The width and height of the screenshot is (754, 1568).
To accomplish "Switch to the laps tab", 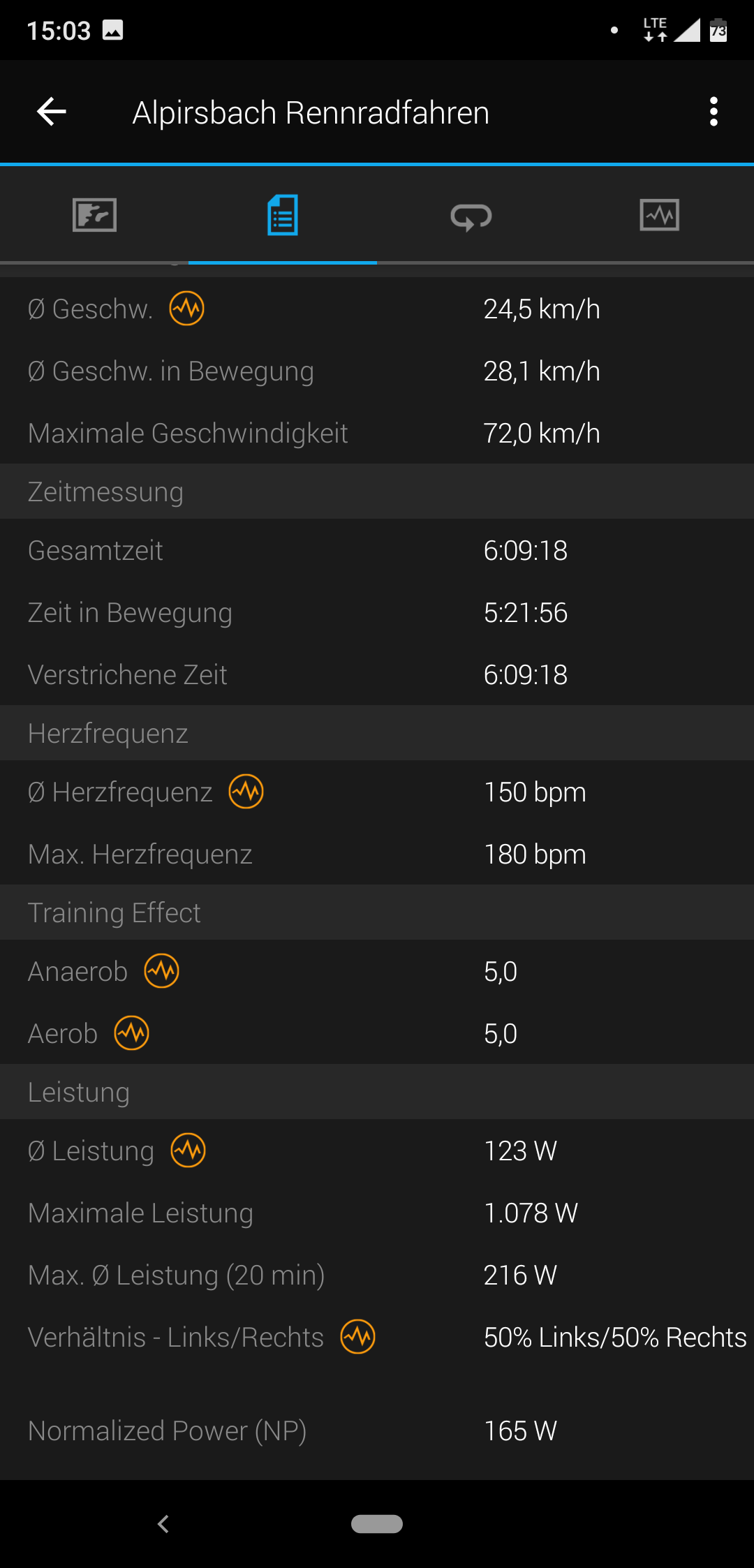I will pos(471,216).
